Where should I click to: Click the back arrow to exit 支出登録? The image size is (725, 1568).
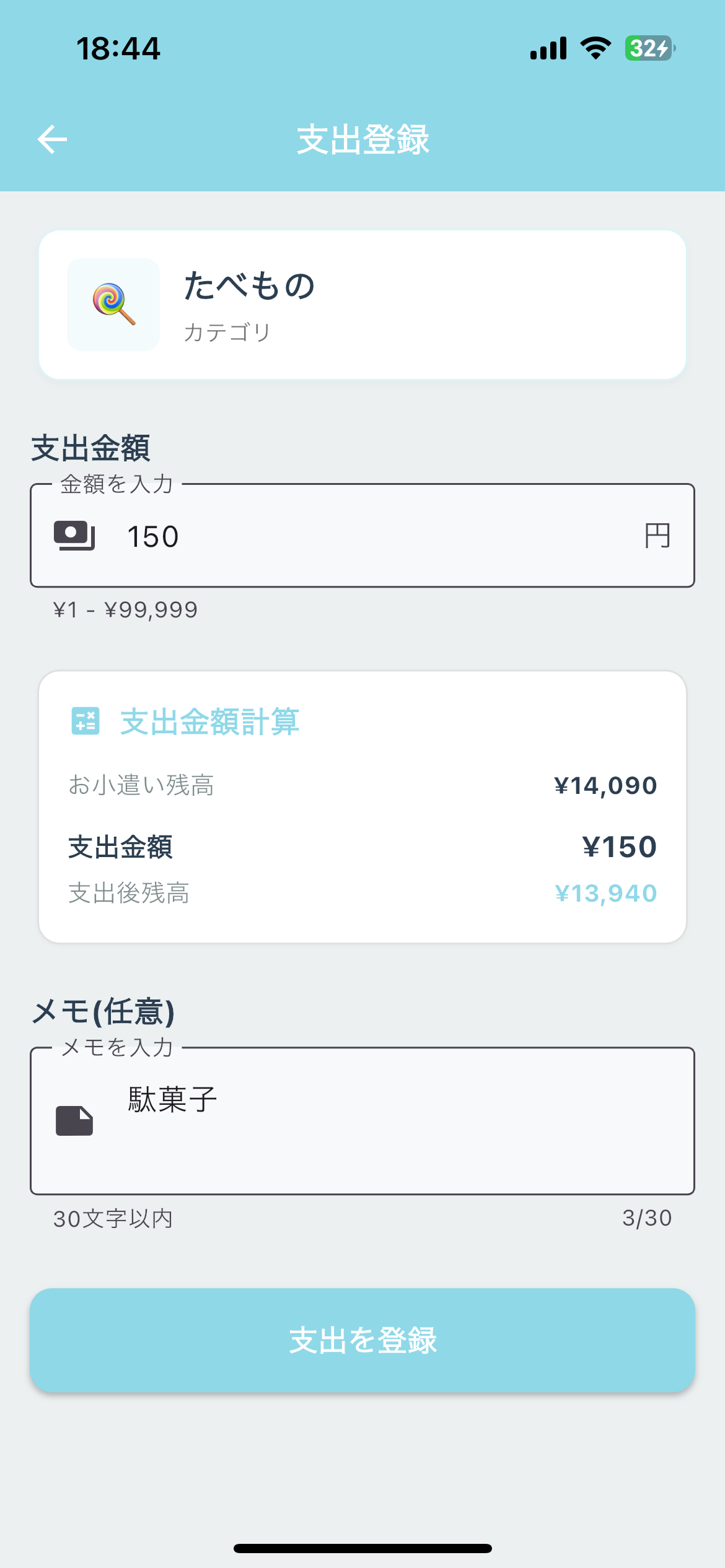pos(52,139)
